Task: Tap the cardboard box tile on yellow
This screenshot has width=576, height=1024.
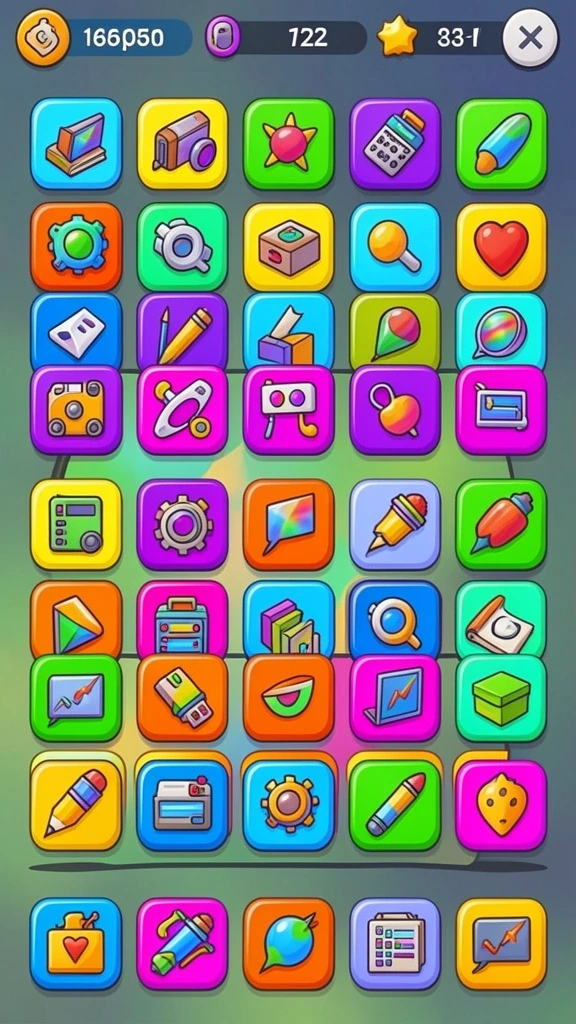Action: click(x=289, y=247)
